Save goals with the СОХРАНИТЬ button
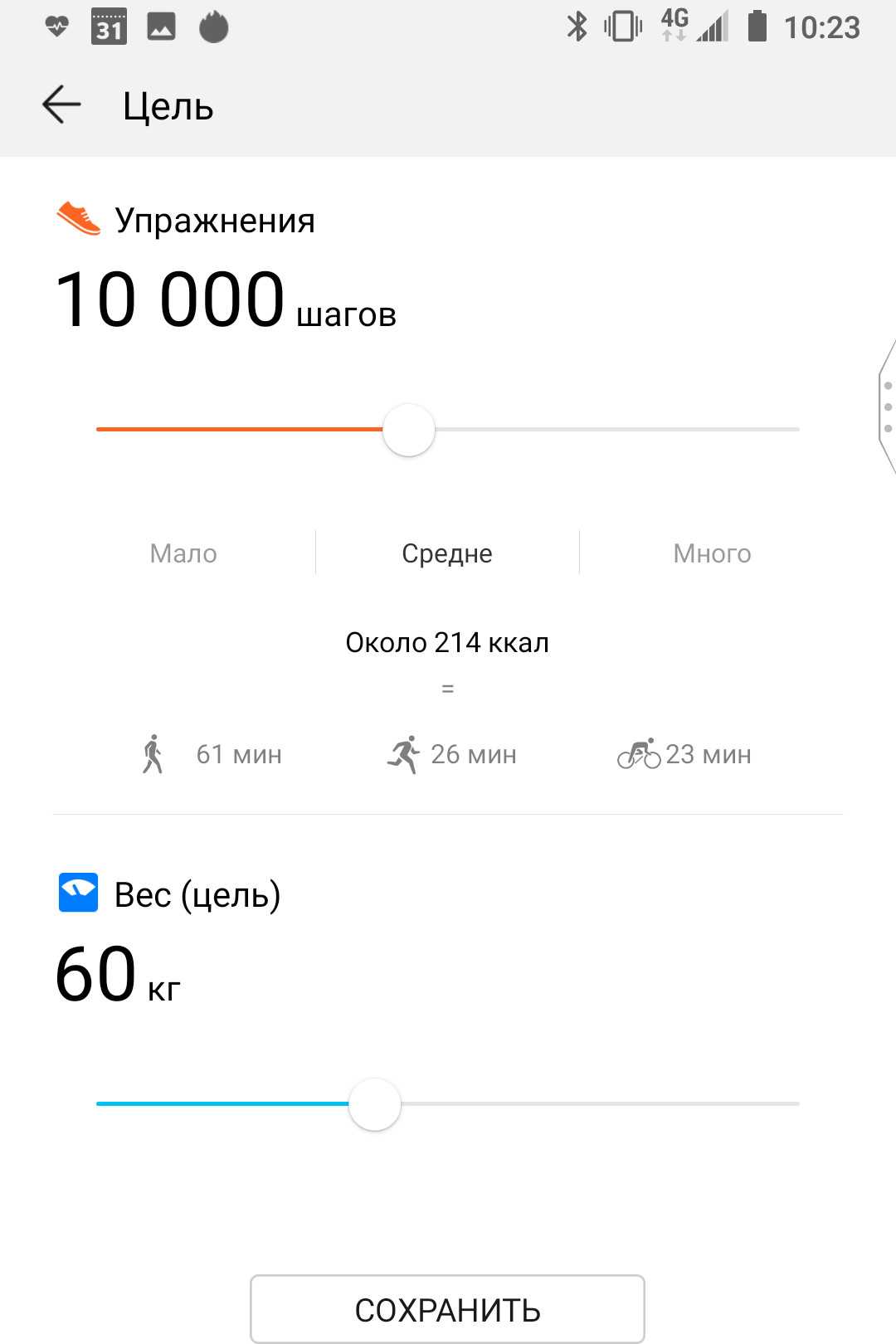This screenshot has width=896, height=1344. click(447, 1309)
